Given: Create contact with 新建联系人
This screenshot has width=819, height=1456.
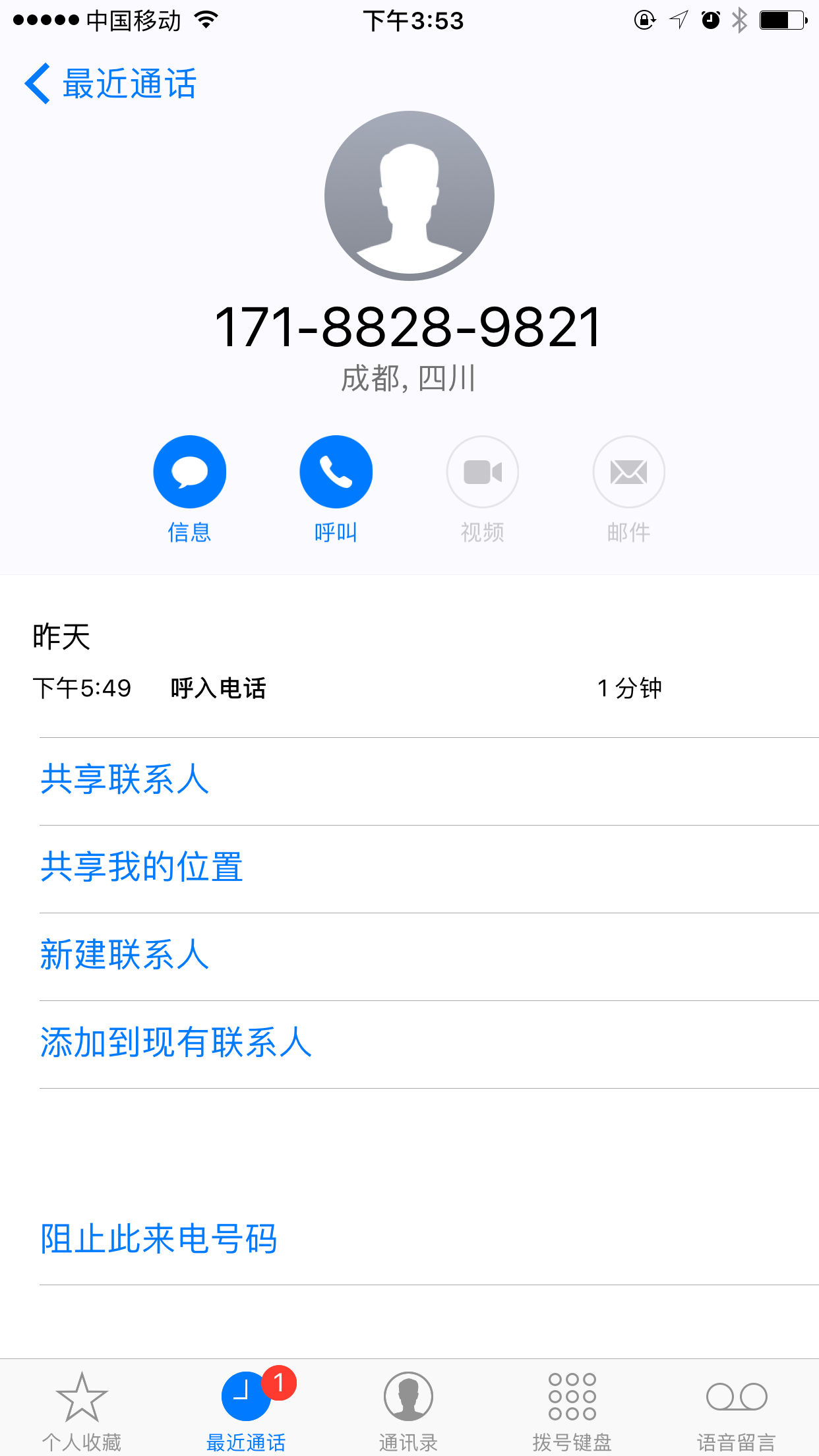Looking at the screenshot, I should point(125,956).
